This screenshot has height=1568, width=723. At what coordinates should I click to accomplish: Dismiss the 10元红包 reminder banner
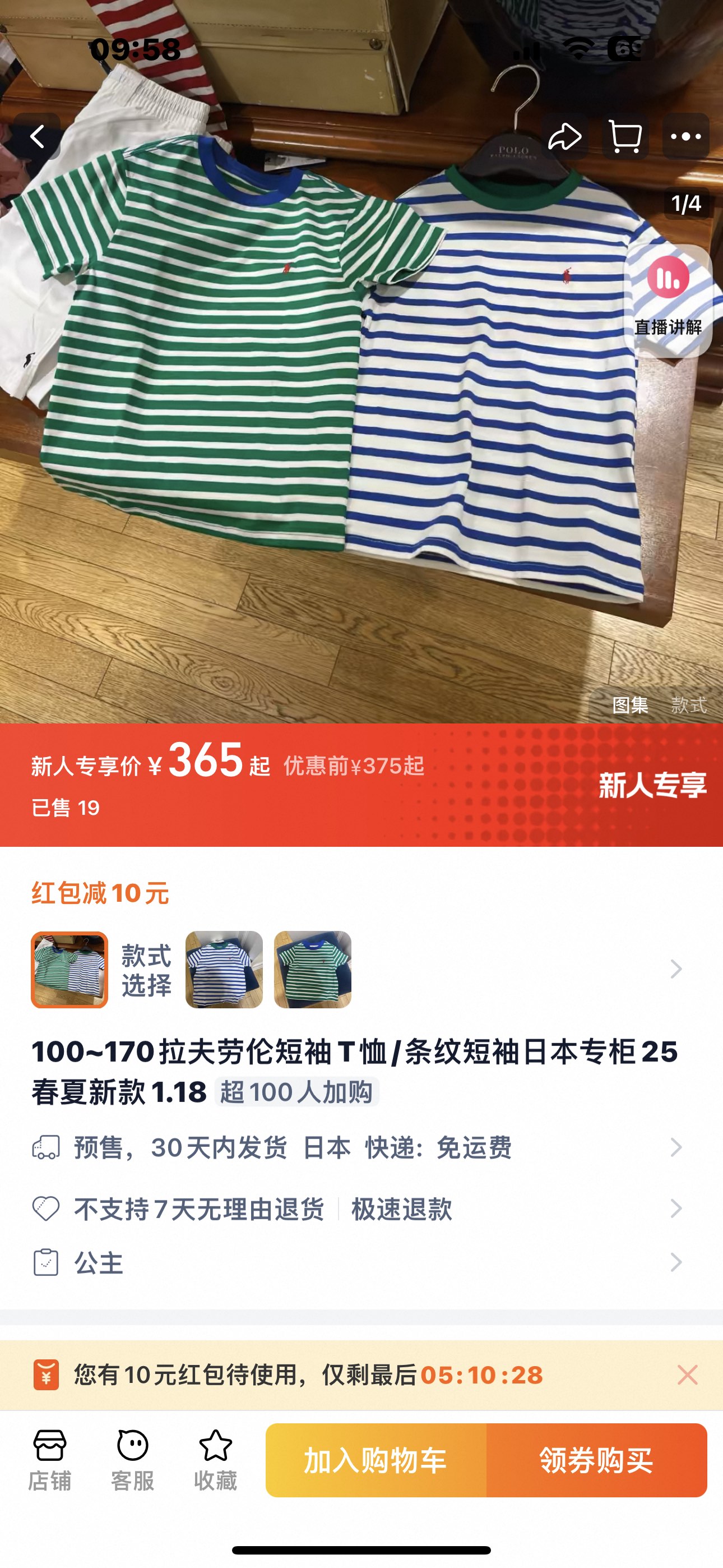pyautogui.click(x=688, y=1375)
